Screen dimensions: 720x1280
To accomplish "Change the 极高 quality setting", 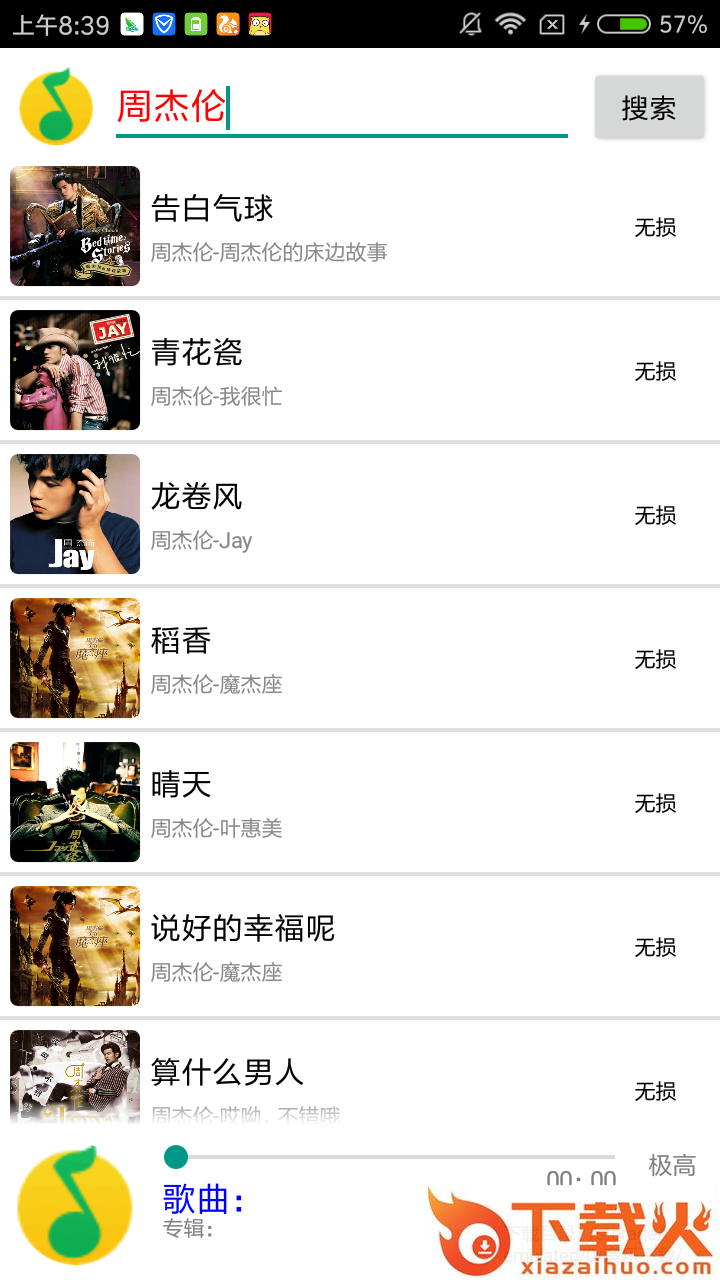I will (x=671, y=1165).
